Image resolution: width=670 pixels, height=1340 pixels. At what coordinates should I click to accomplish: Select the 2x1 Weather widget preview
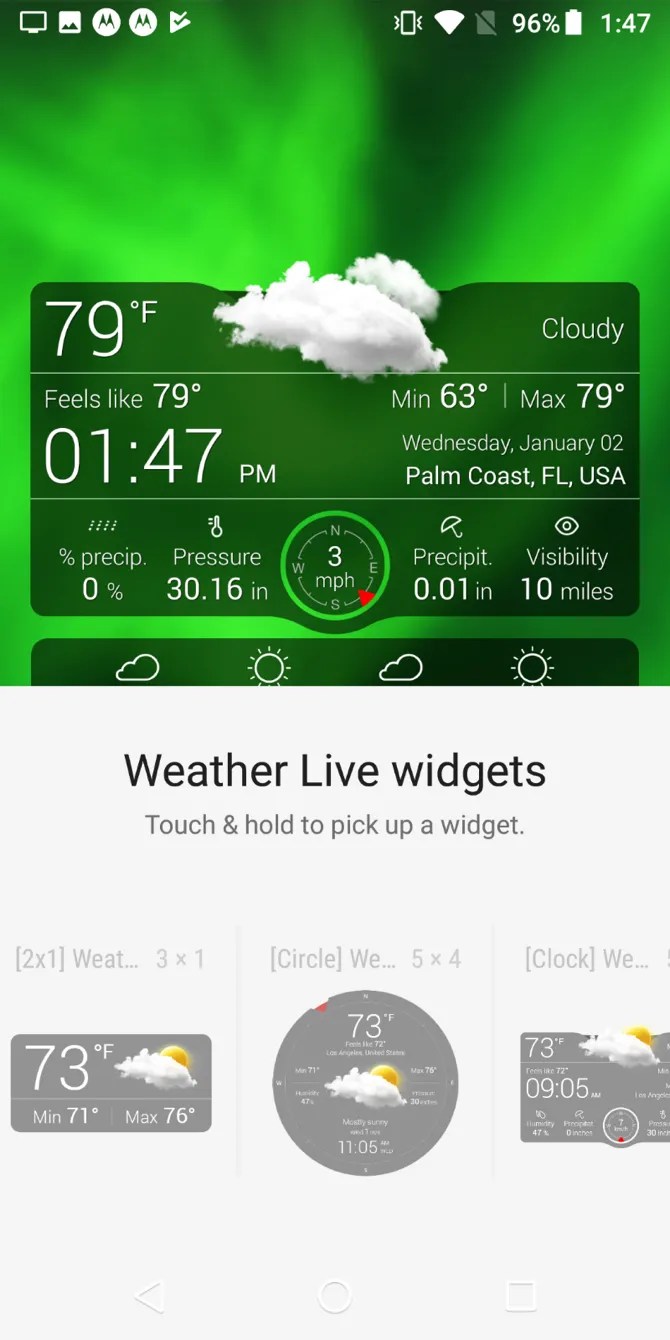coord(111,1083)
